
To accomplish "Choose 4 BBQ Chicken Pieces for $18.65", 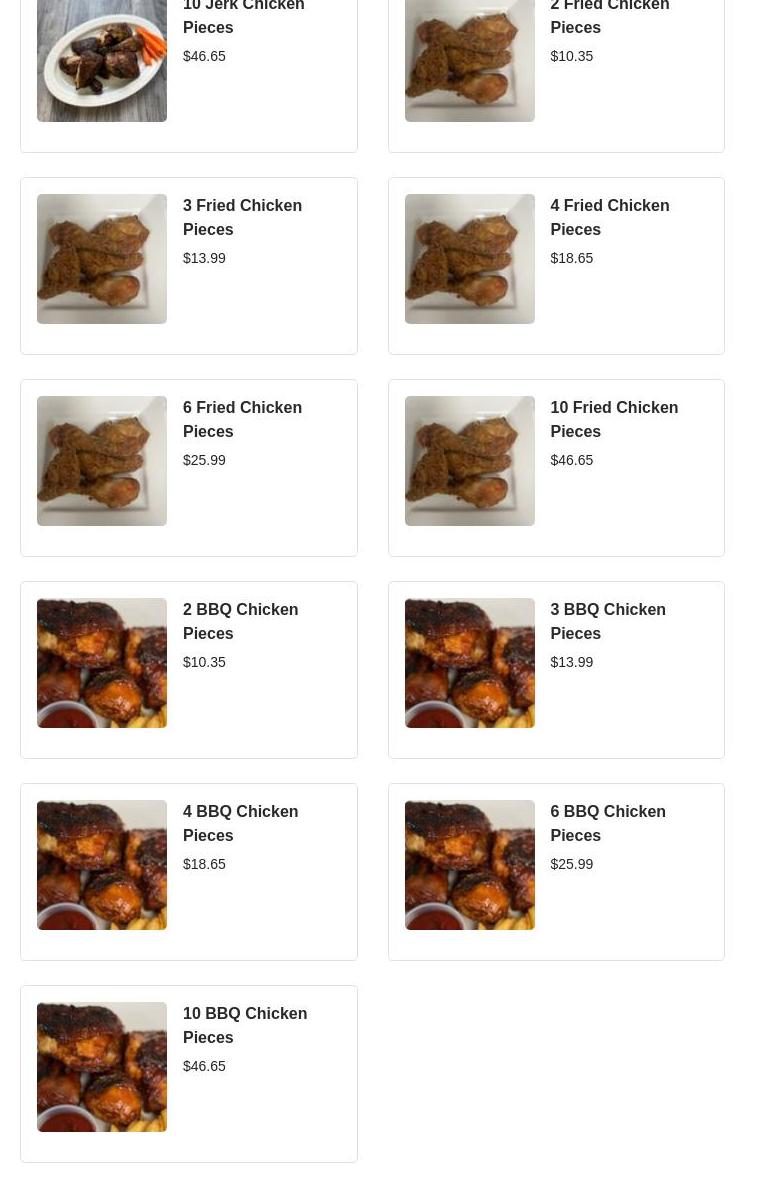I will [188, 871].
